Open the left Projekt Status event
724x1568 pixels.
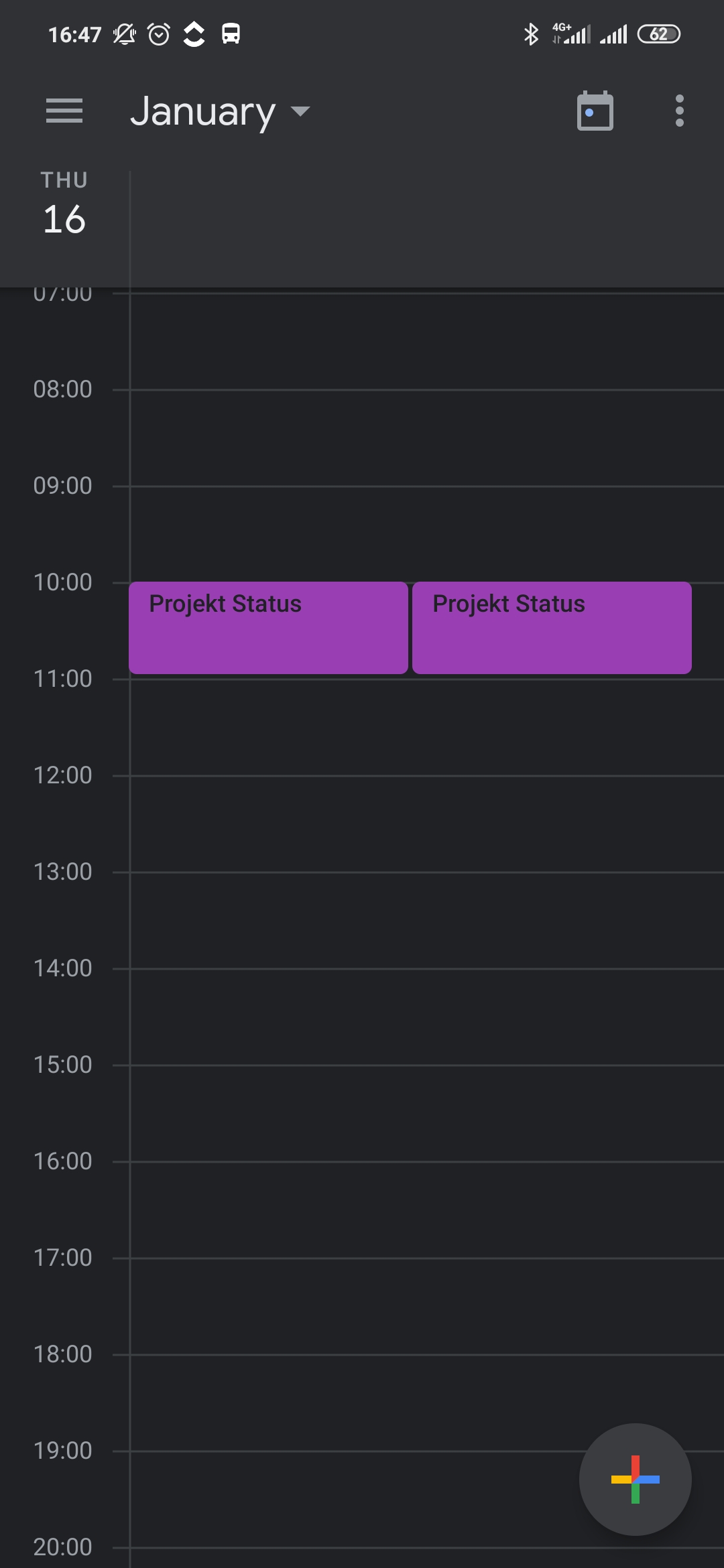(268, 628)
